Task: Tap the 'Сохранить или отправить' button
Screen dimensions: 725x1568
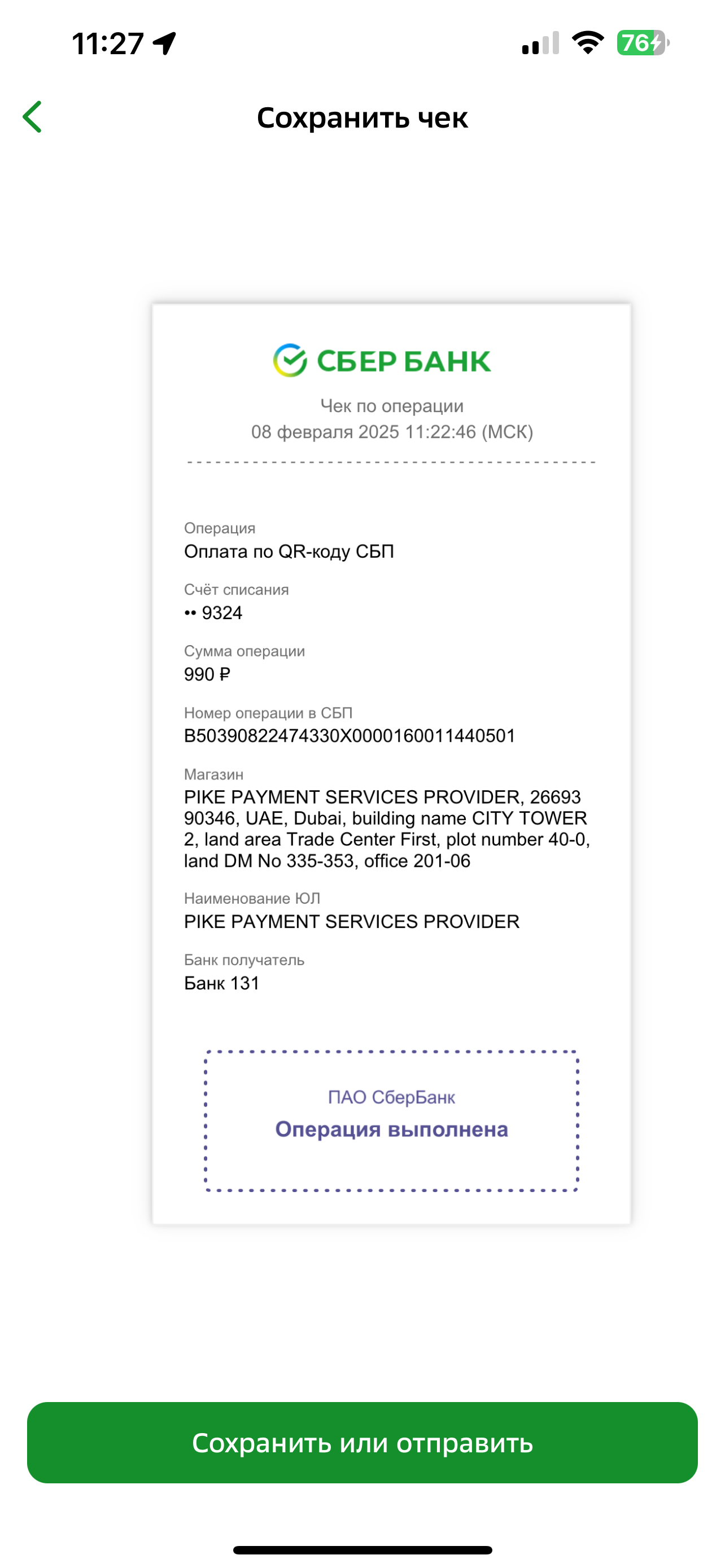Action: pyautogui.click(x=362, y=1442)
